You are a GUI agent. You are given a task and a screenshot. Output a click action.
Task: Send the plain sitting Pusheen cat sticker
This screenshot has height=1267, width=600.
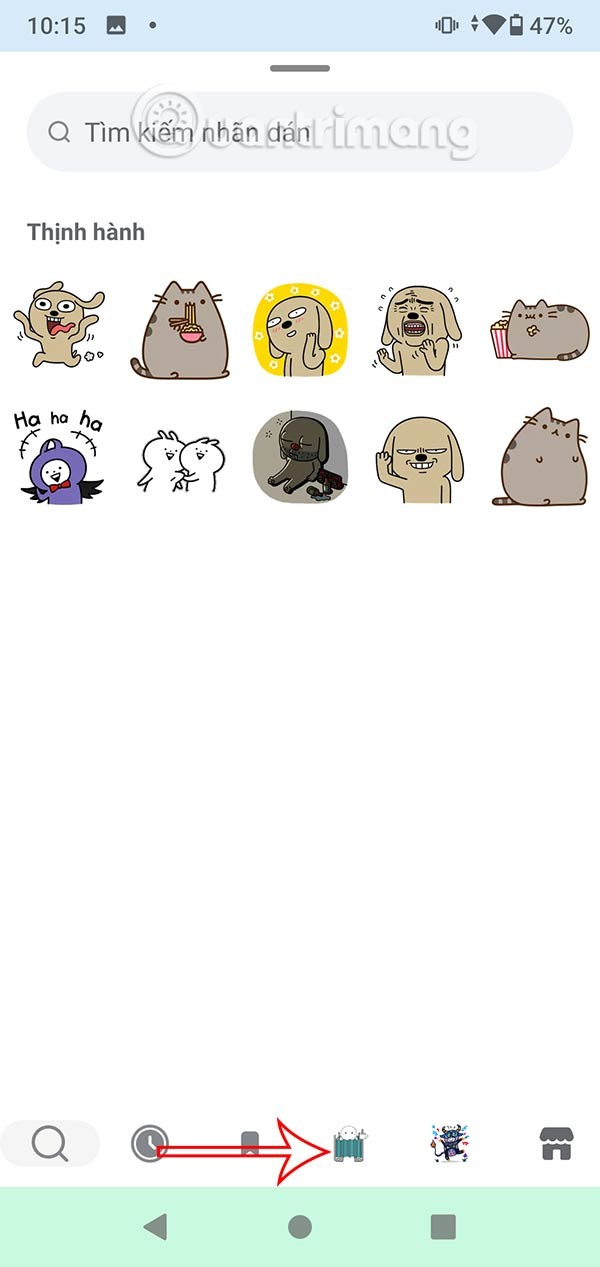pos(540,455)
